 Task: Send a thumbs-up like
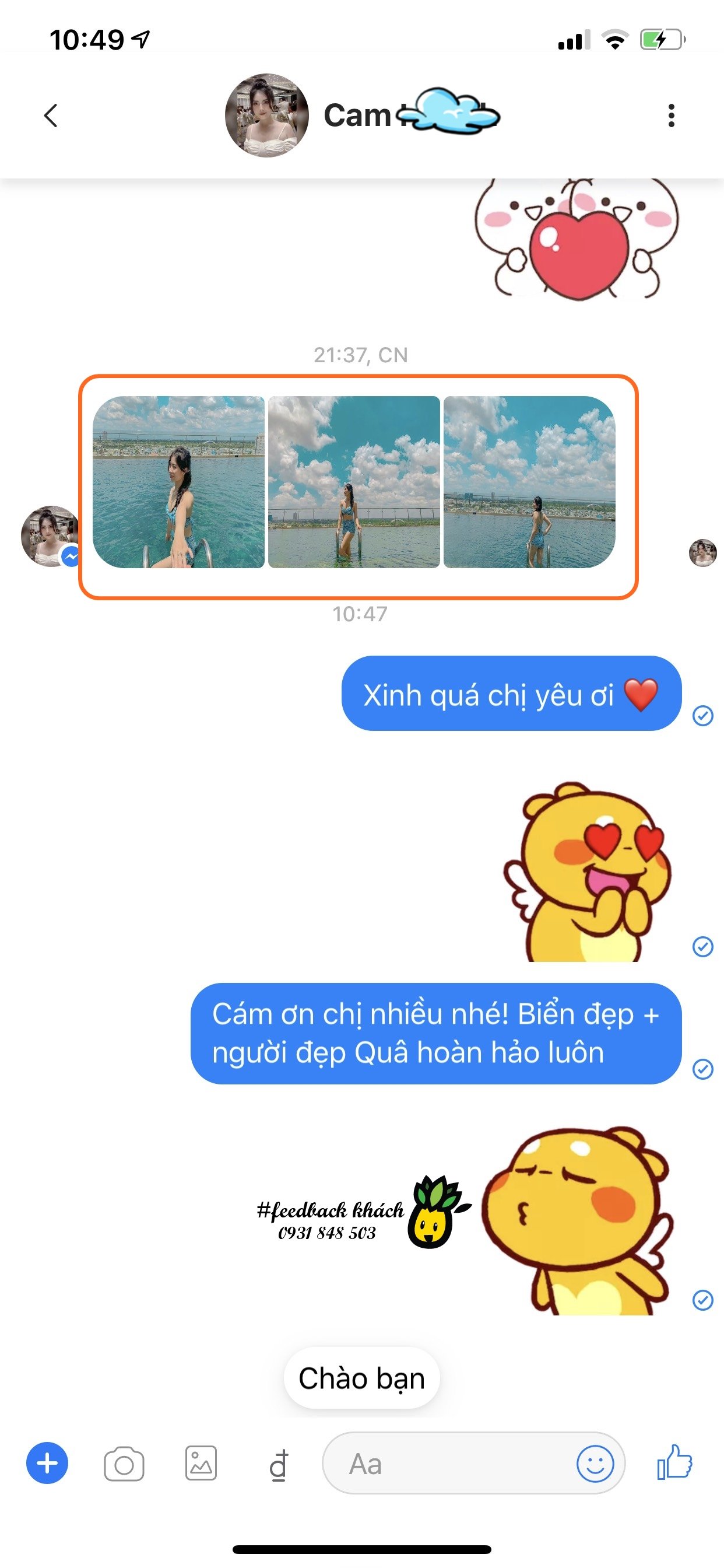(x=674, y=1462)
